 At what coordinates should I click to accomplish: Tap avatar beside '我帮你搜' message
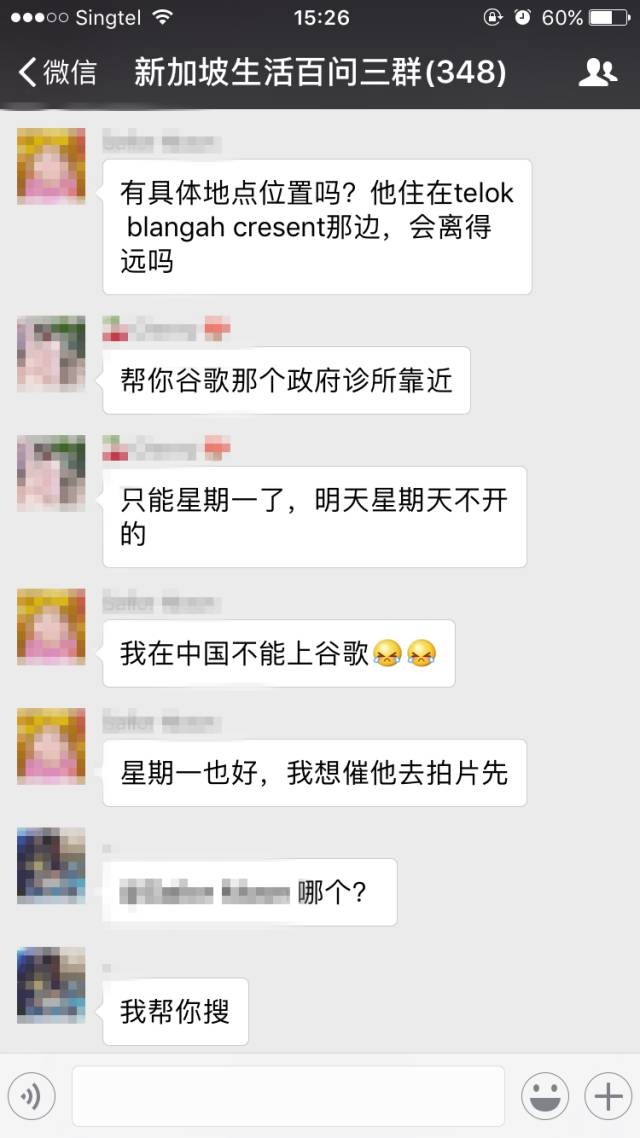point(51,985)
